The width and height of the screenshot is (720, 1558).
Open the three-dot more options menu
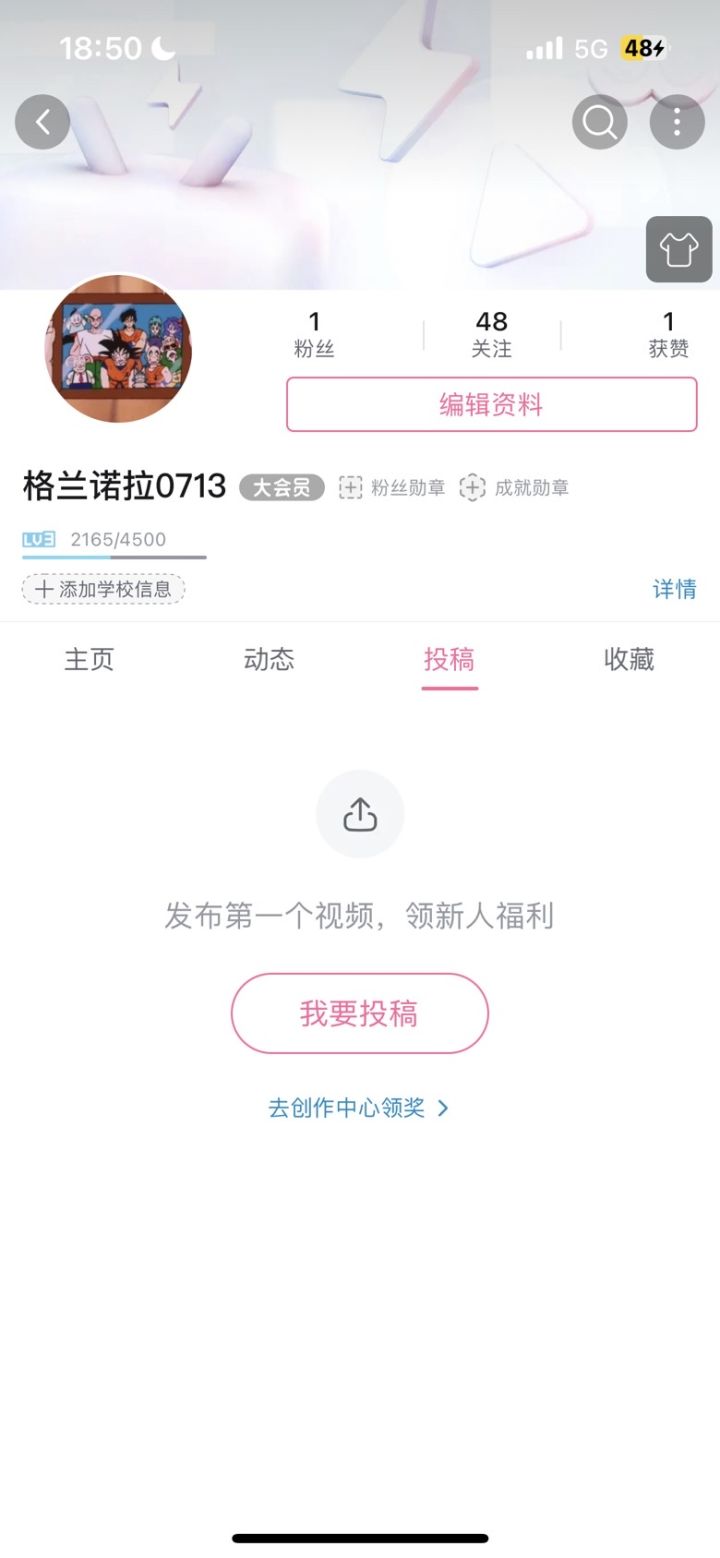(677, 122)
